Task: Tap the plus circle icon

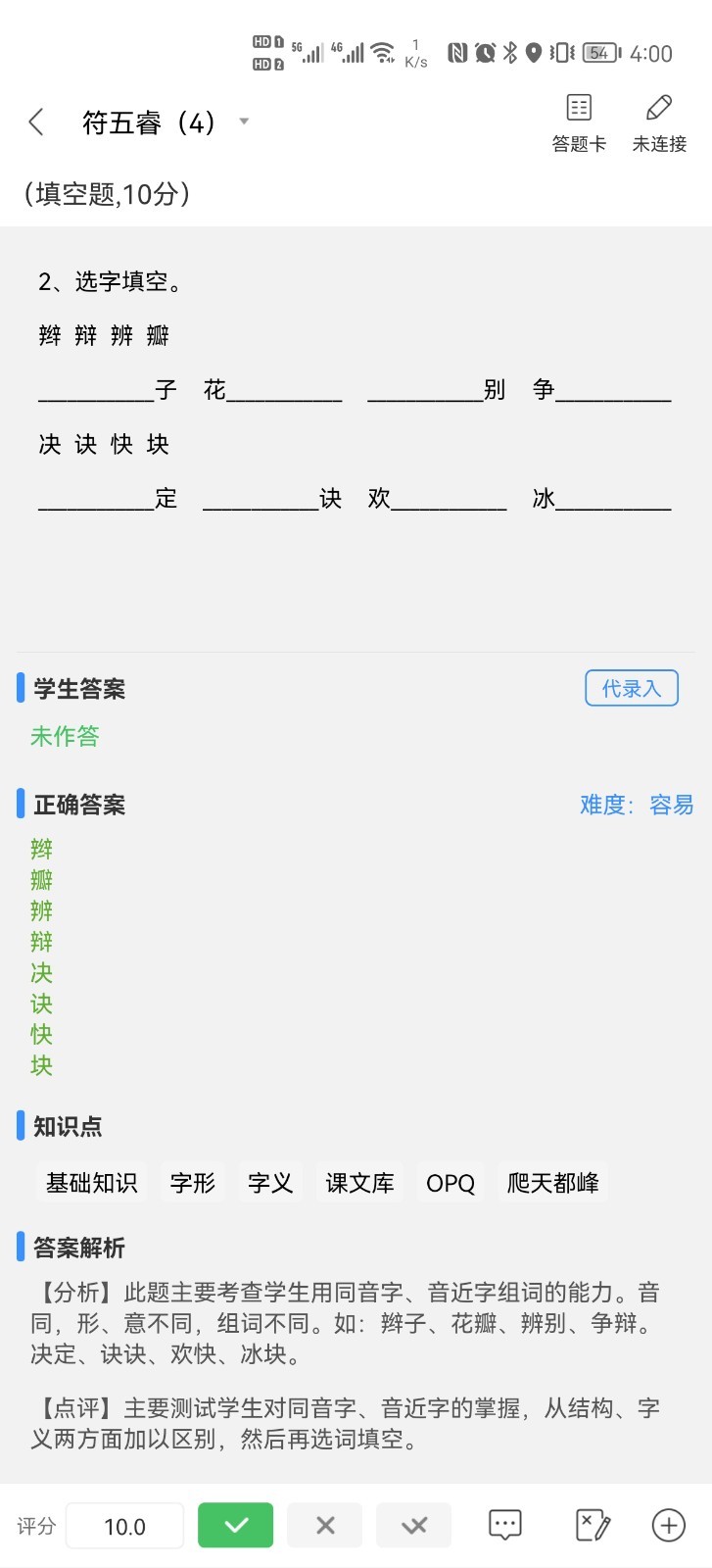Action: coord(667,1525)
